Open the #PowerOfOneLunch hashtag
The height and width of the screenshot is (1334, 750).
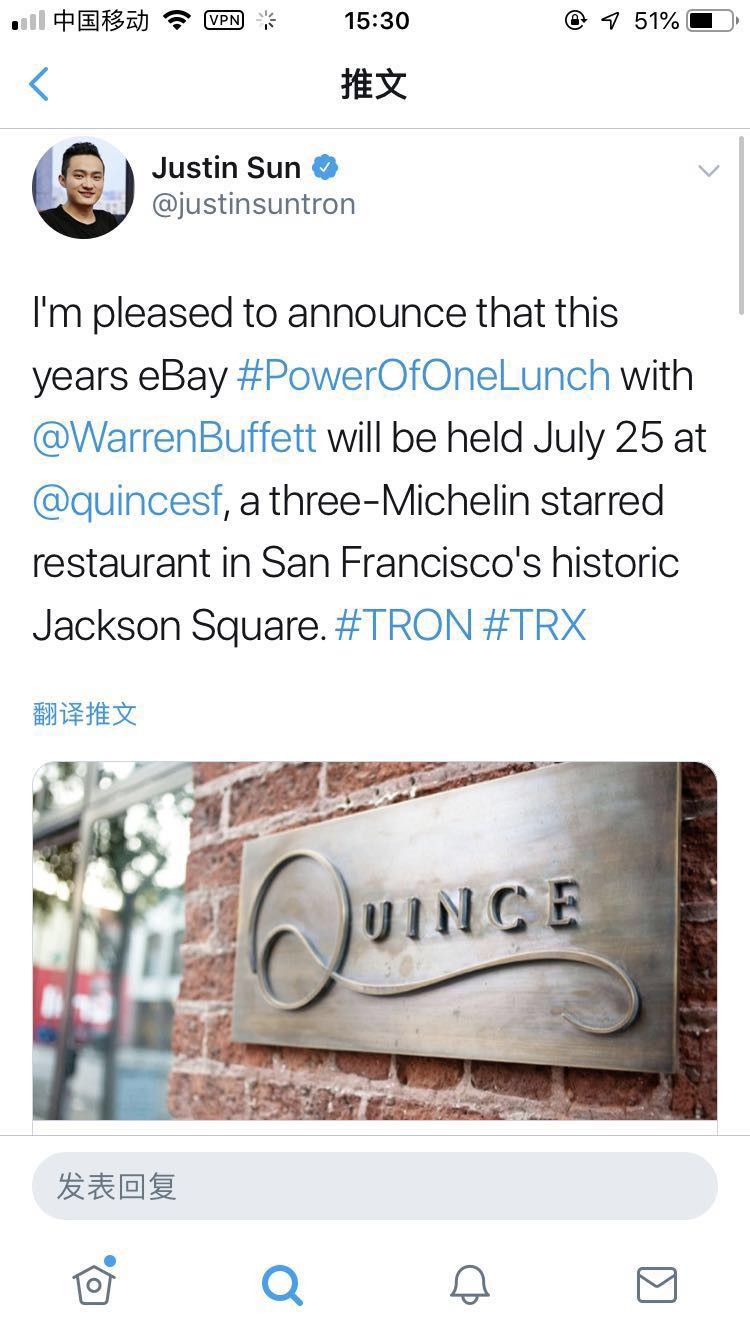point(423,376)
